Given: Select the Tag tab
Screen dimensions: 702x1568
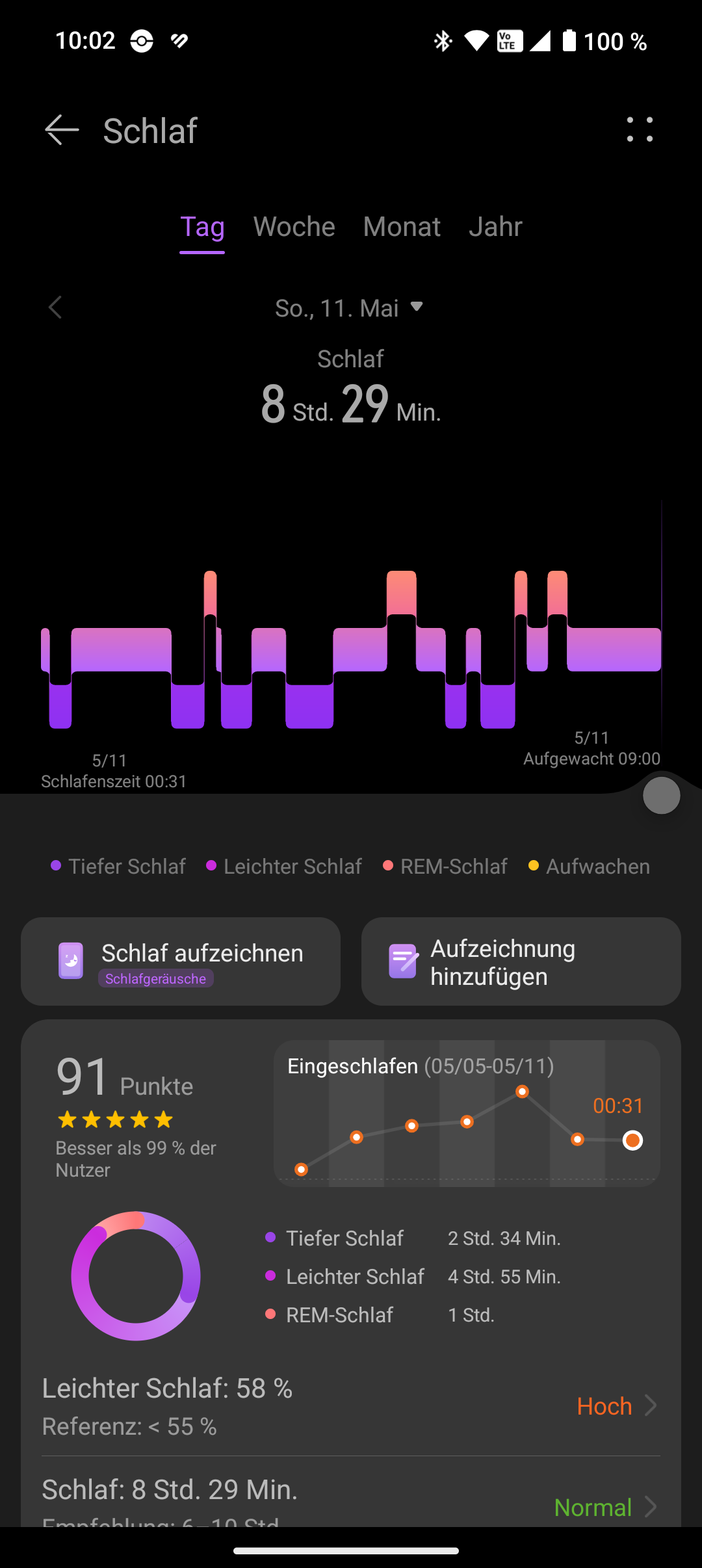Looking at the screenshot, I should [x=202, y=227].
